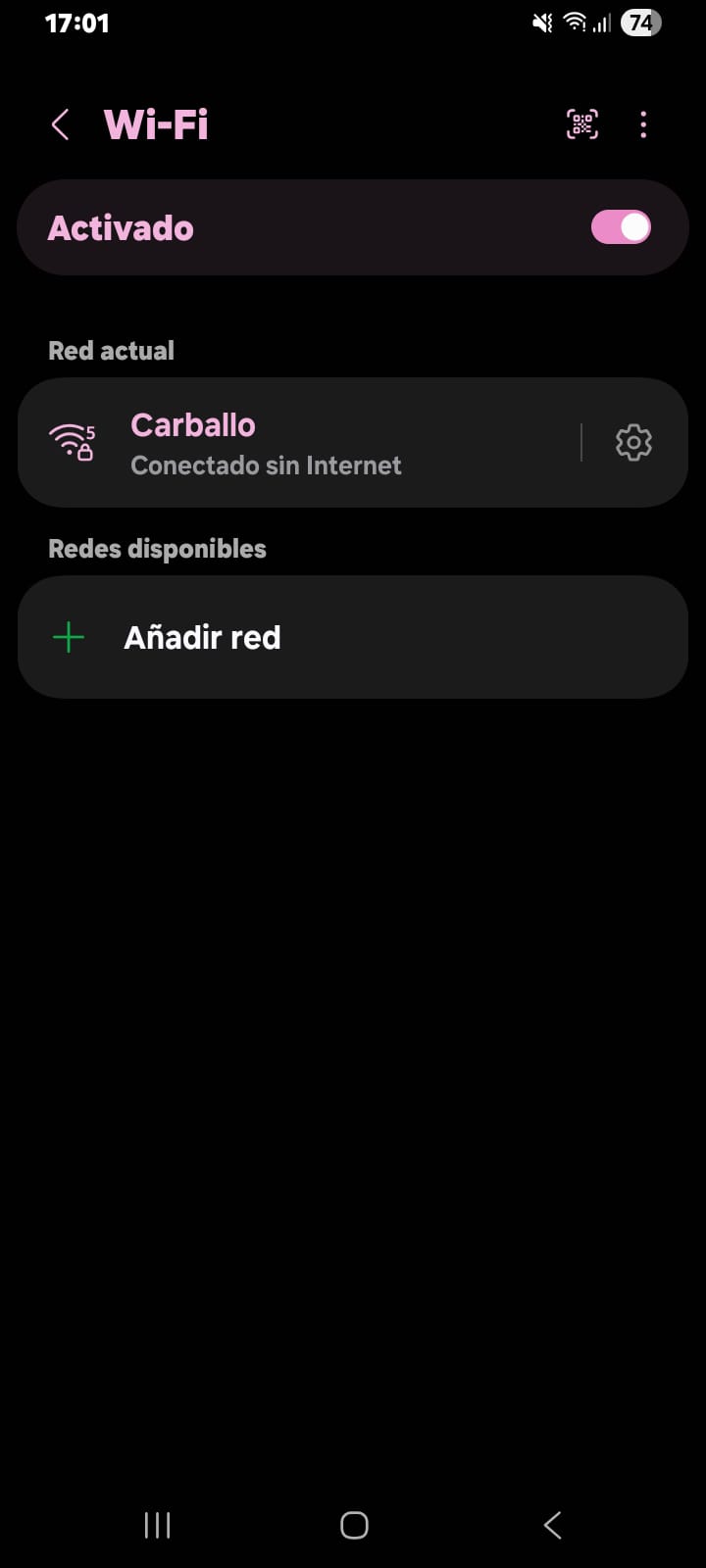Open the Carballo network entry
Image resolution: width=706 pixels, height=1568 pixels.
pyautogui.click(x=294, y=443)
